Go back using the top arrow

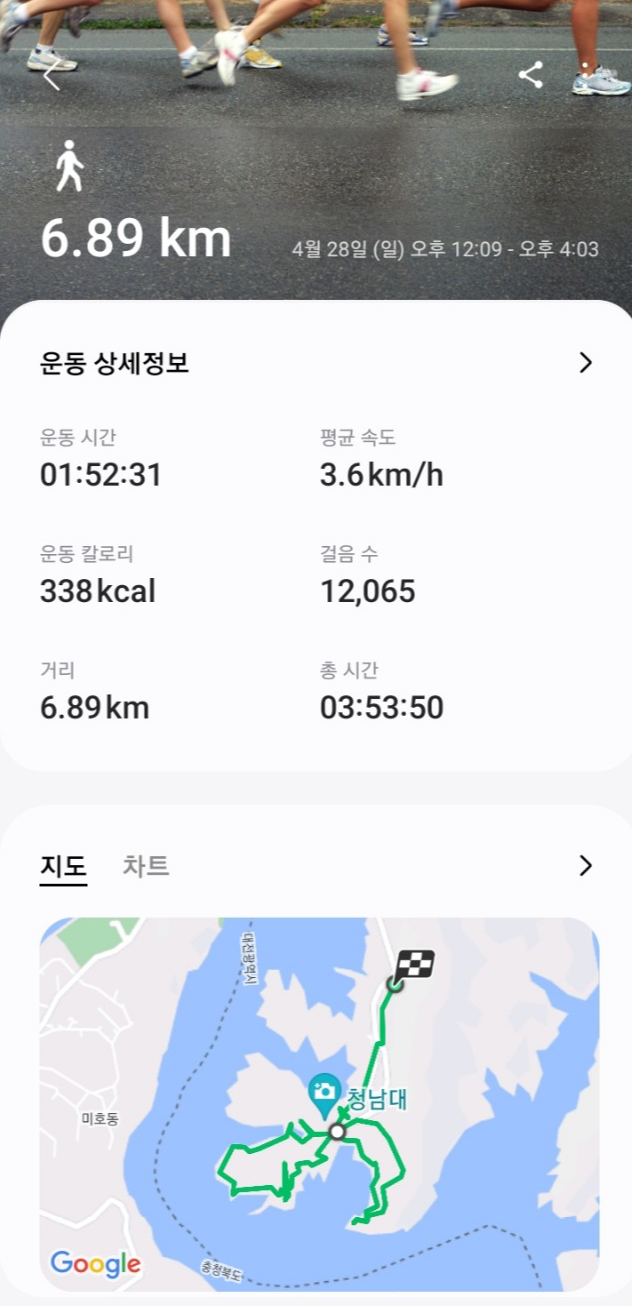coord(52,75)
